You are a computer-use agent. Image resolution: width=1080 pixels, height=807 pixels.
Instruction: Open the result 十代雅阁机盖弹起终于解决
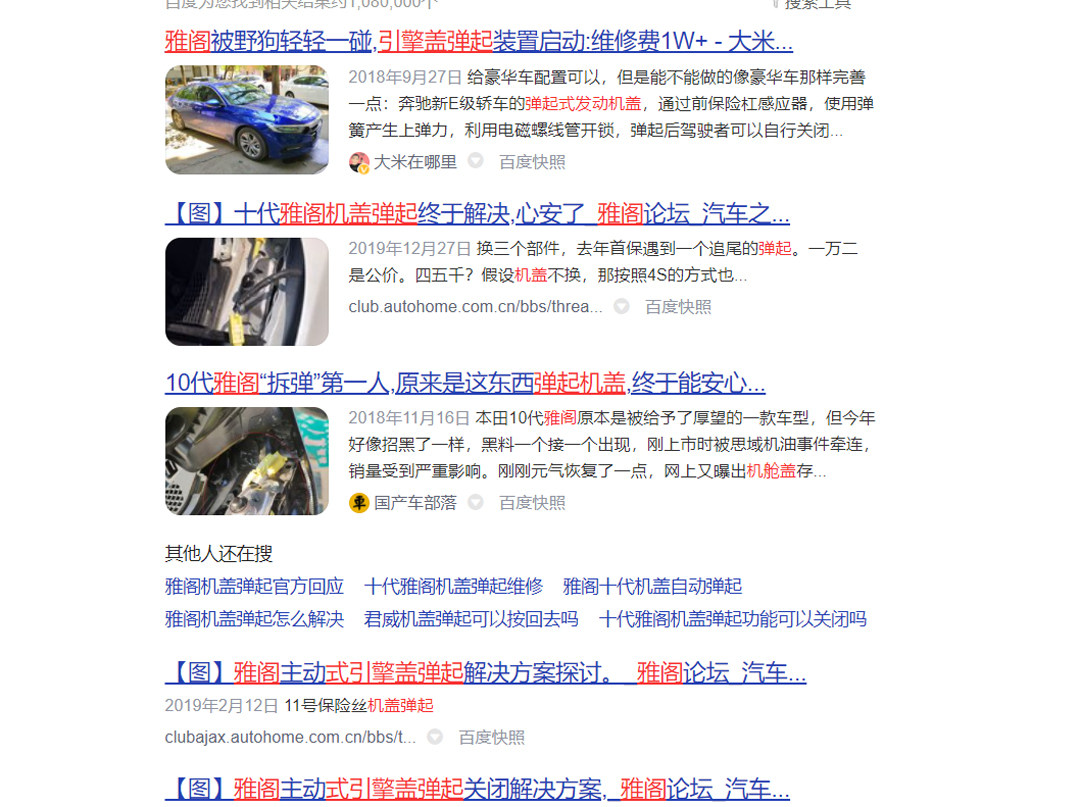pos(477,214)
